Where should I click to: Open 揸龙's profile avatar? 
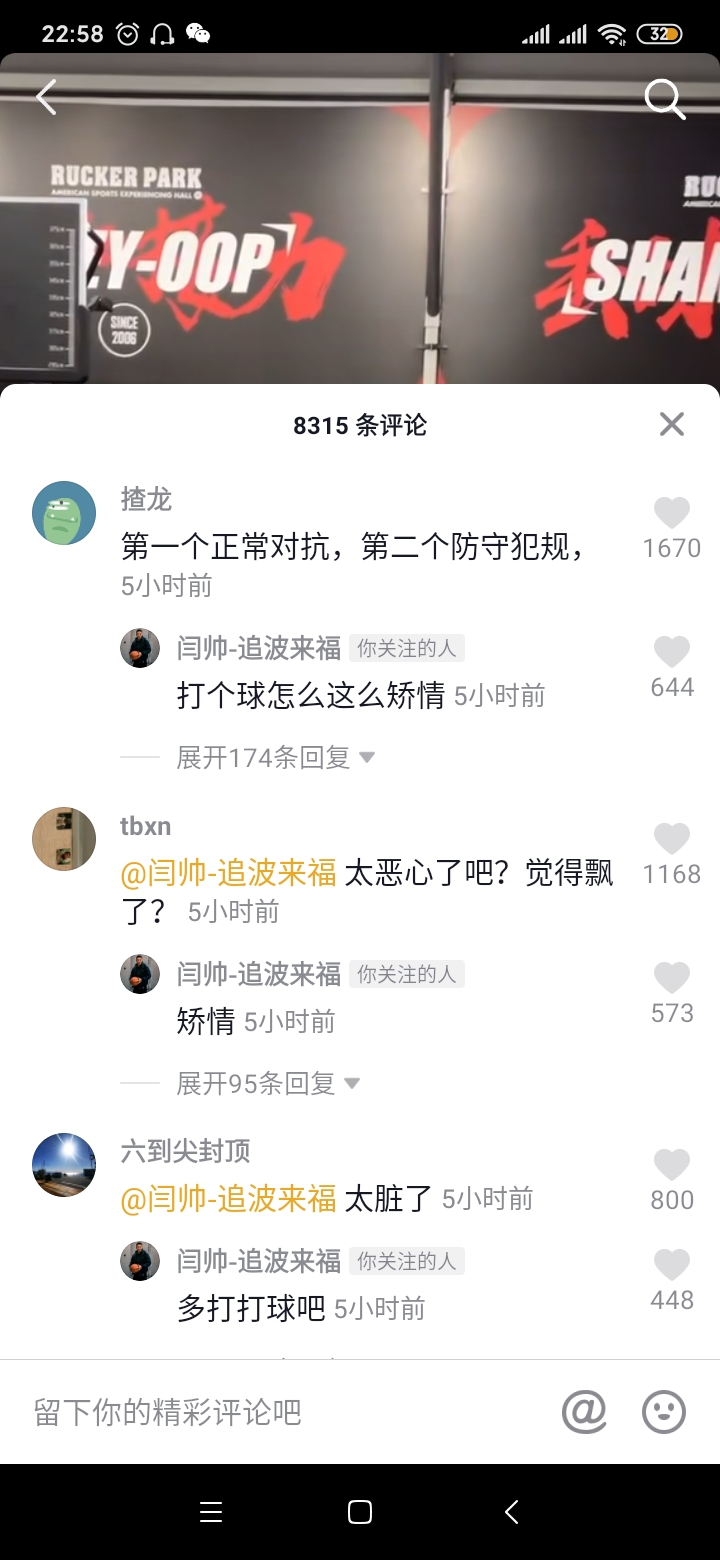pyautogui.click(x=64, y=513)
